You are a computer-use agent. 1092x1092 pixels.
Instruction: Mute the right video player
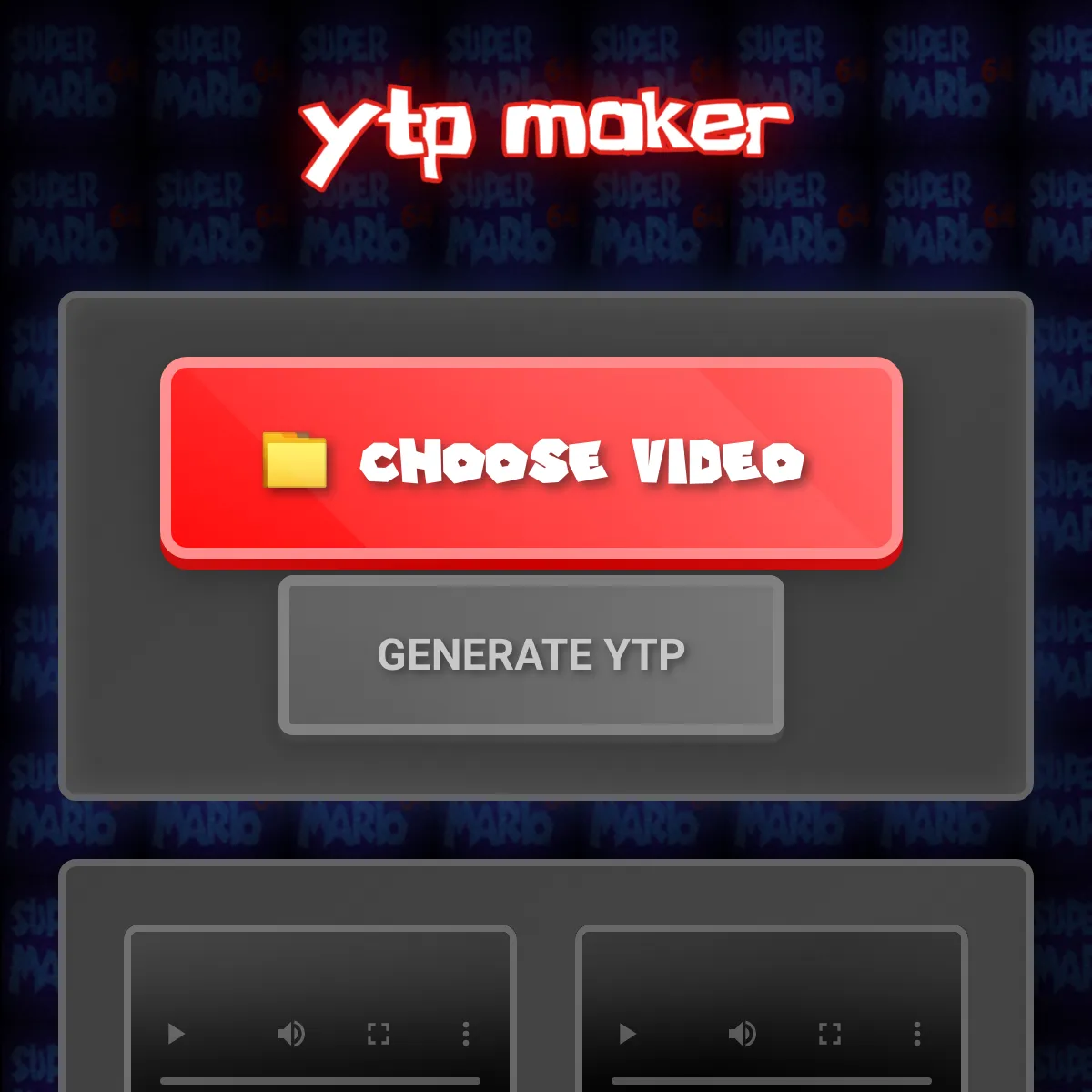coord(742,1034)
